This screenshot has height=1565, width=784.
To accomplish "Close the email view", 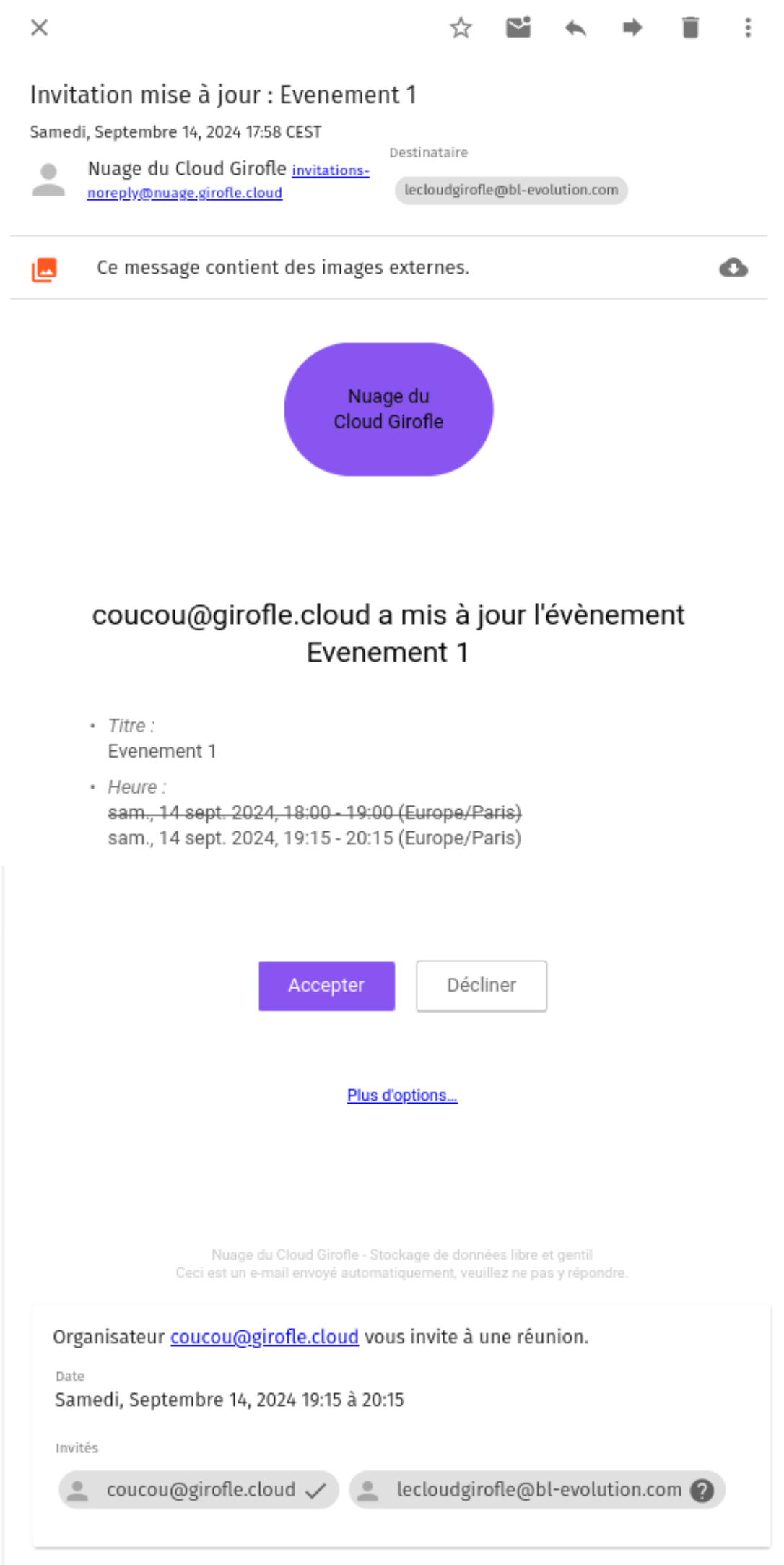I will 40,28.
